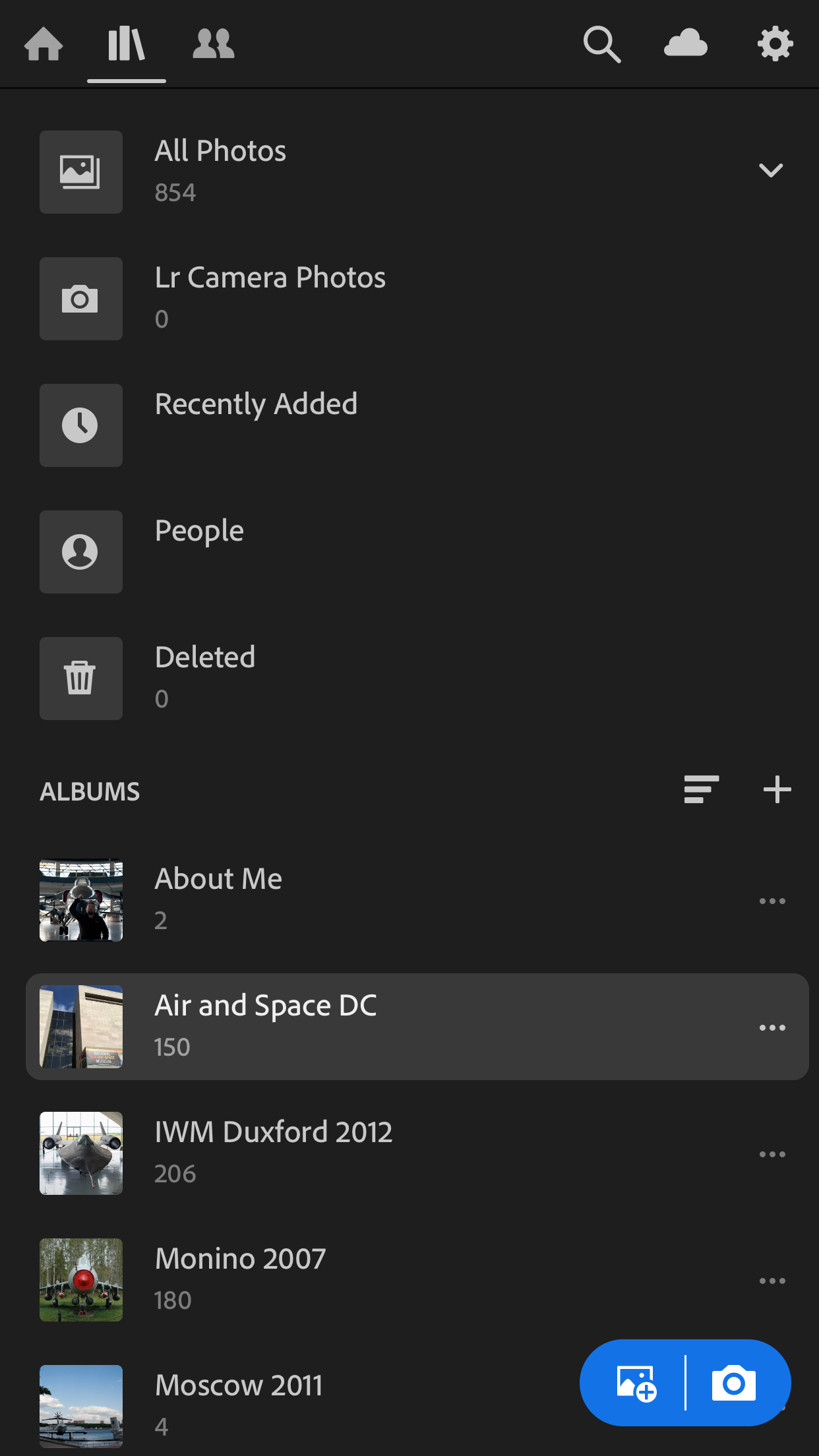Create a new album with plus
819x1456 pixels.
(777, 789)
